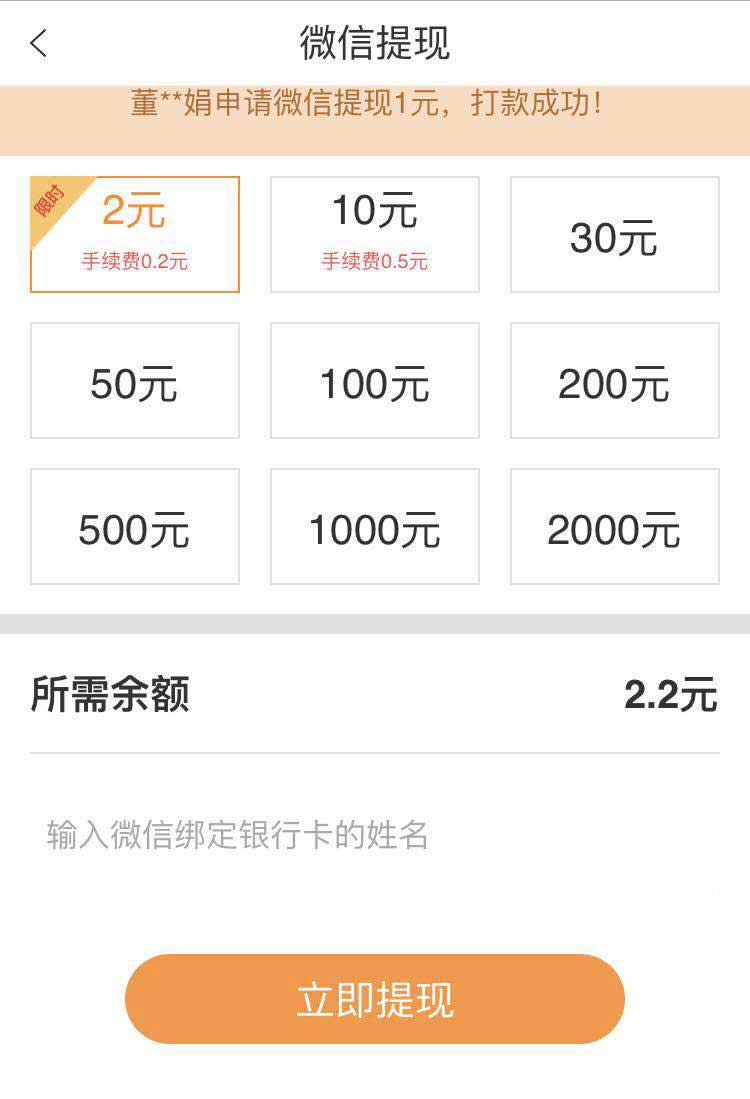Select the 2元 withdrawal amount

click(x=135, y=234)
